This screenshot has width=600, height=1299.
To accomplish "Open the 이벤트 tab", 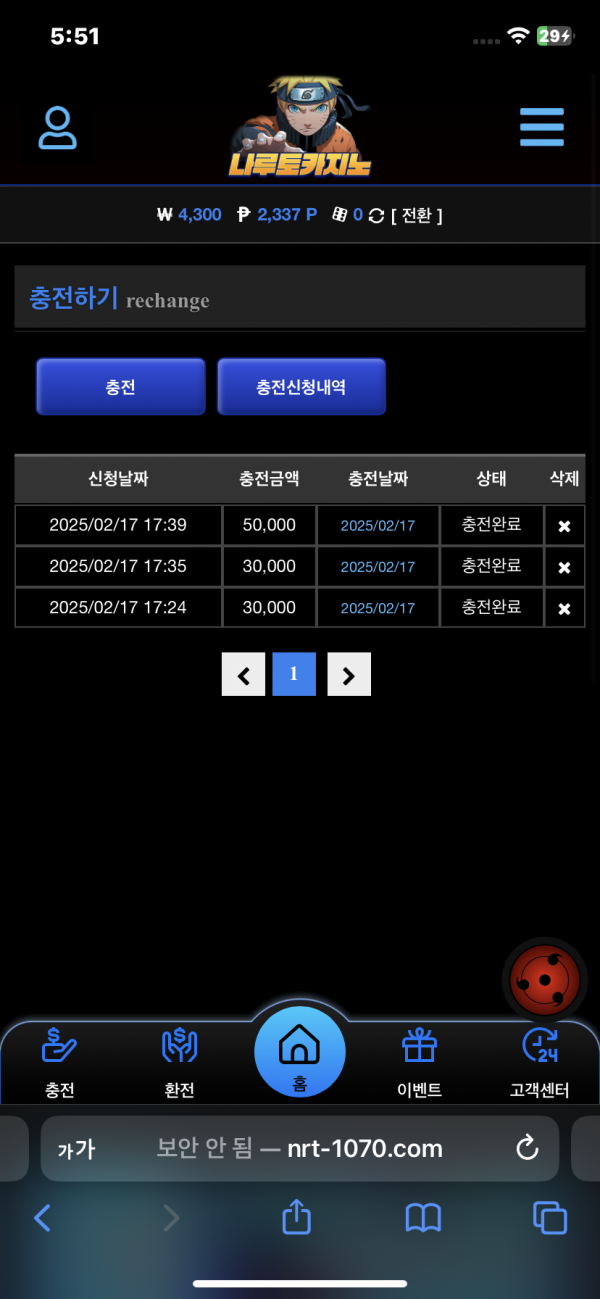I will pyautogui.click(x=419, y=1062).
